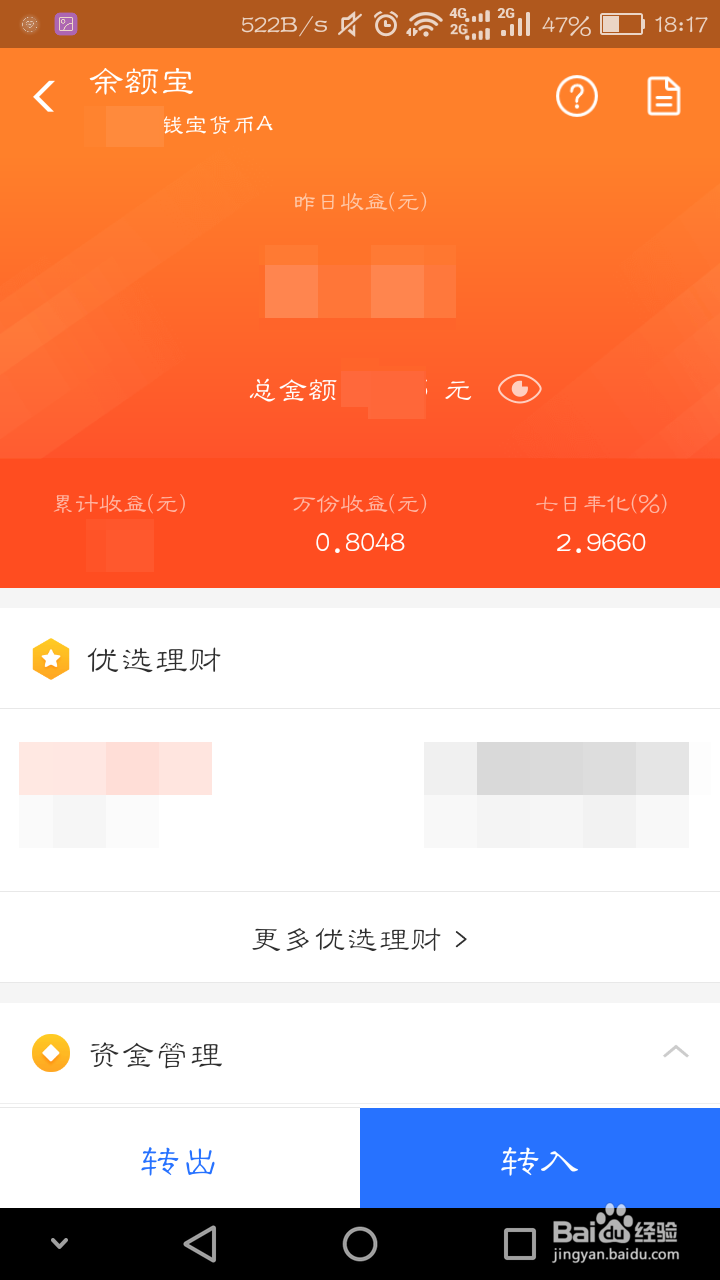Toggle the eye icon to reveal 总金额
Viewport: 720px width, 1280px height.
(x=519, y=388)
